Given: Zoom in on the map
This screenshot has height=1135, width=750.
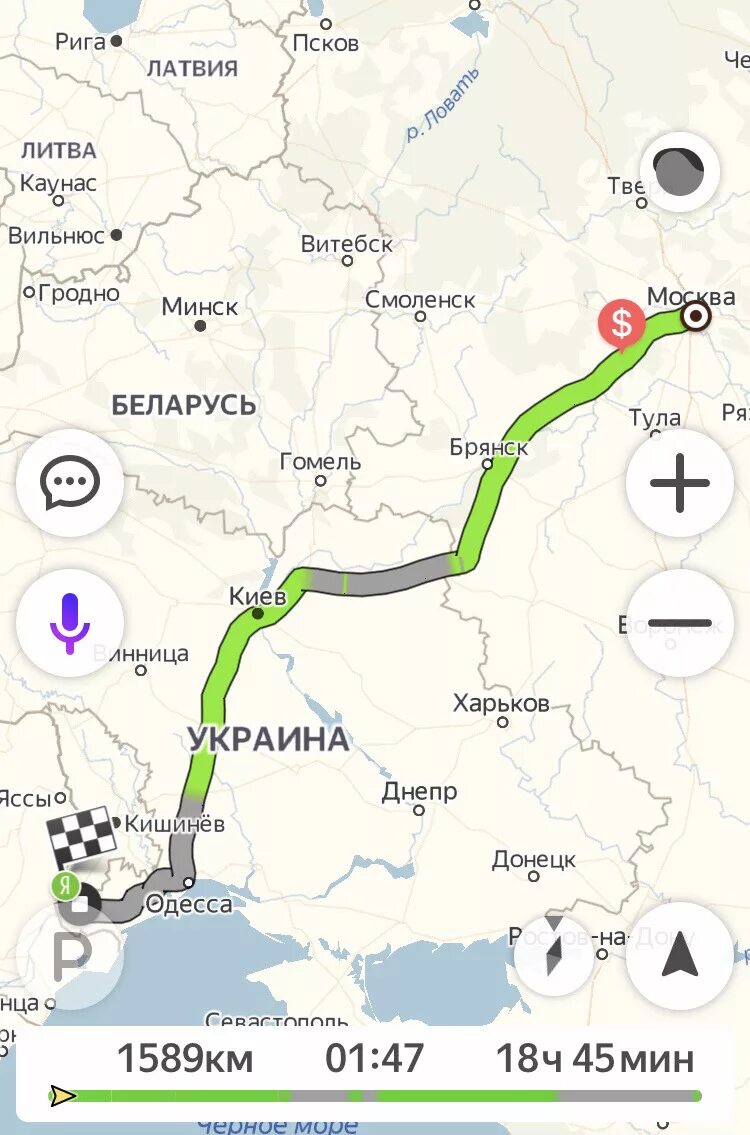Looking at the screenshot, I should [680, 484].
